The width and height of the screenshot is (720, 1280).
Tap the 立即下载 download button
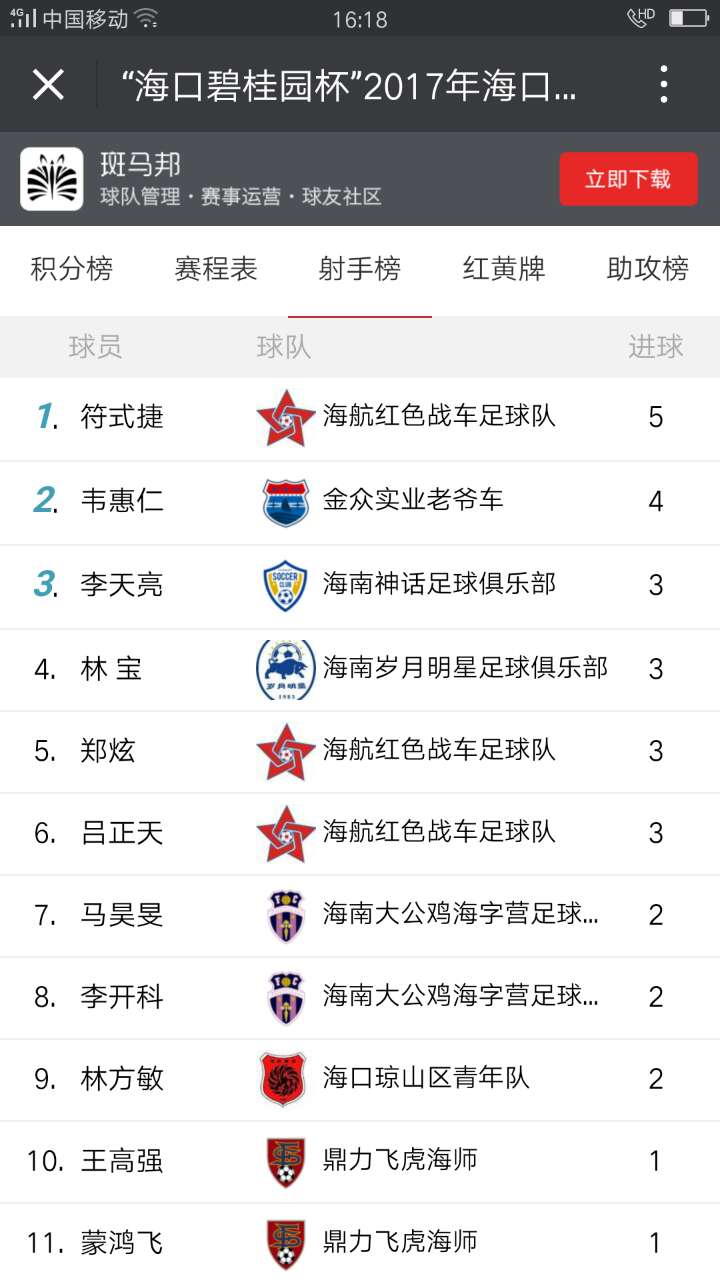628,179
